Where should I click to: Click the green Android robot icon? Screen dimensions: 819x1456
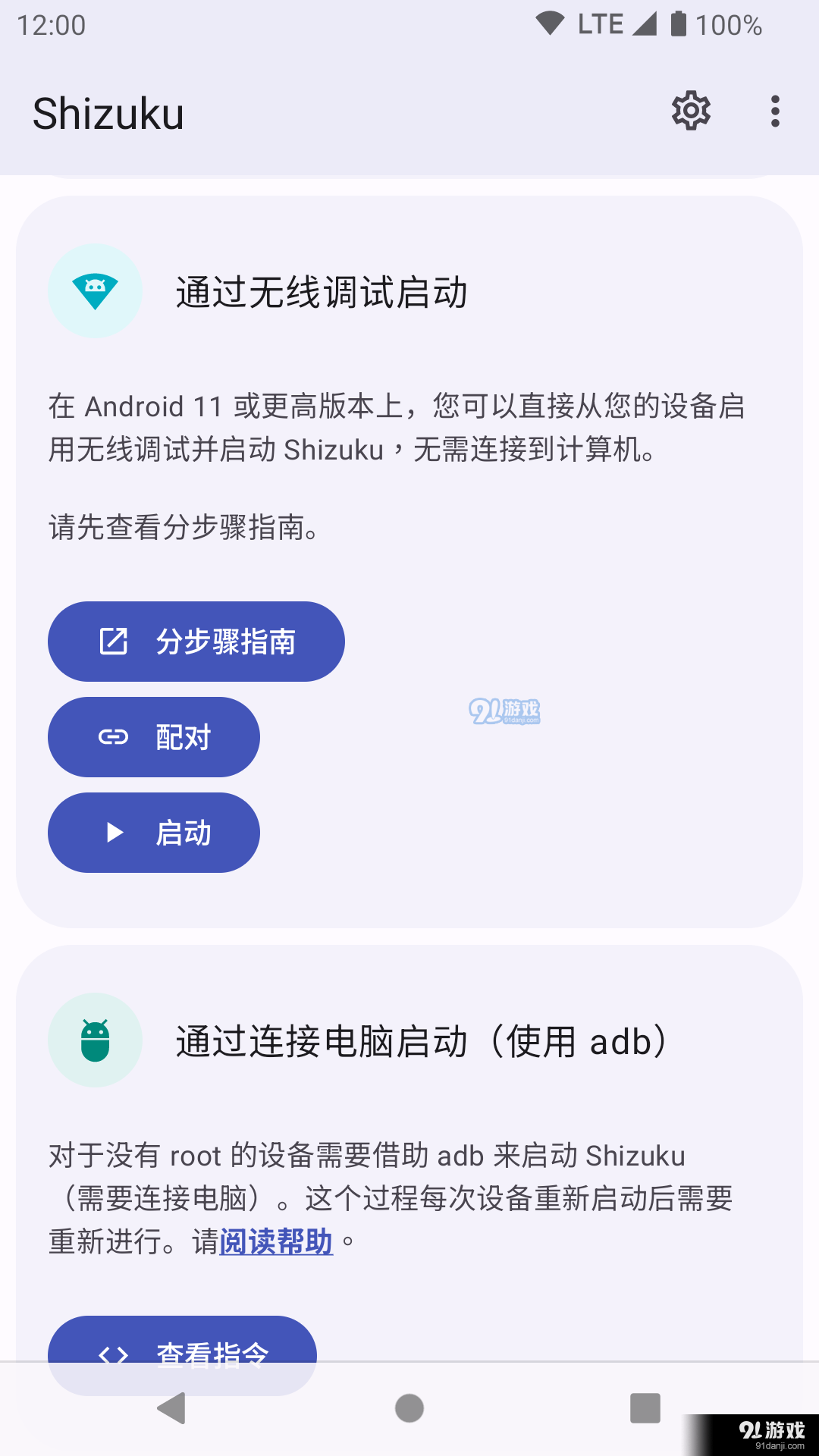click(x=95, y=1040)
